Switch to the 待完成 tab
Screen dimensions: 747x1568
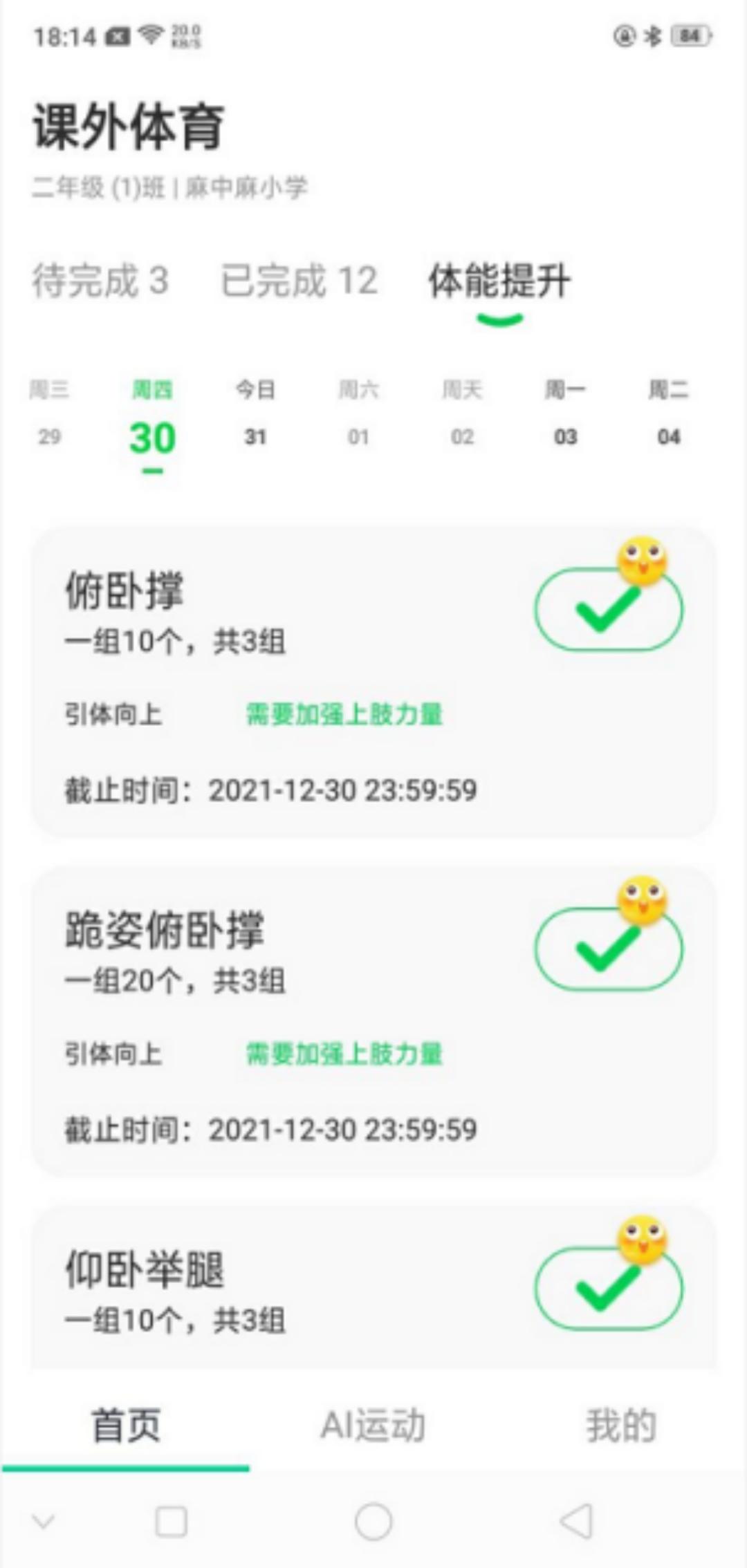(x=100, y=281)
